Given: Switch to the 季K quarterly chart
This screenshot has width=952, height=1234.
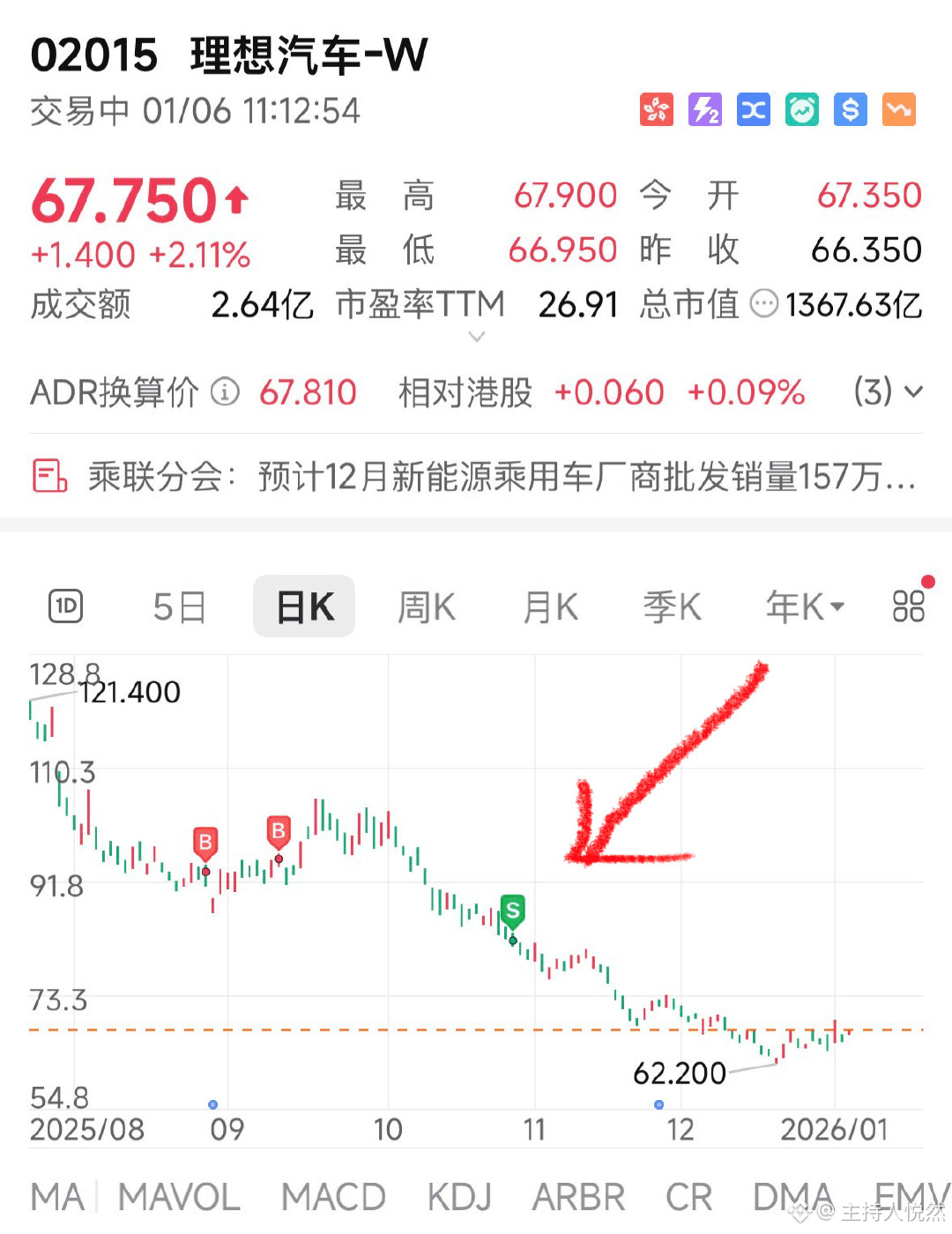Looking at the screenshot, I should (x=672, y=607).
